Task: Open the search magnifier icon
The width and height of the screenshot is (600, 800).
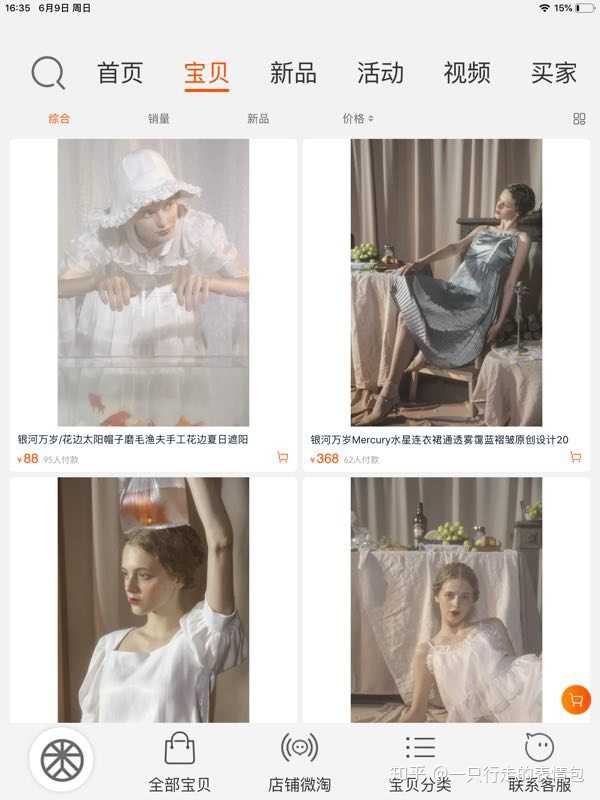Action: tap(48, 73)
